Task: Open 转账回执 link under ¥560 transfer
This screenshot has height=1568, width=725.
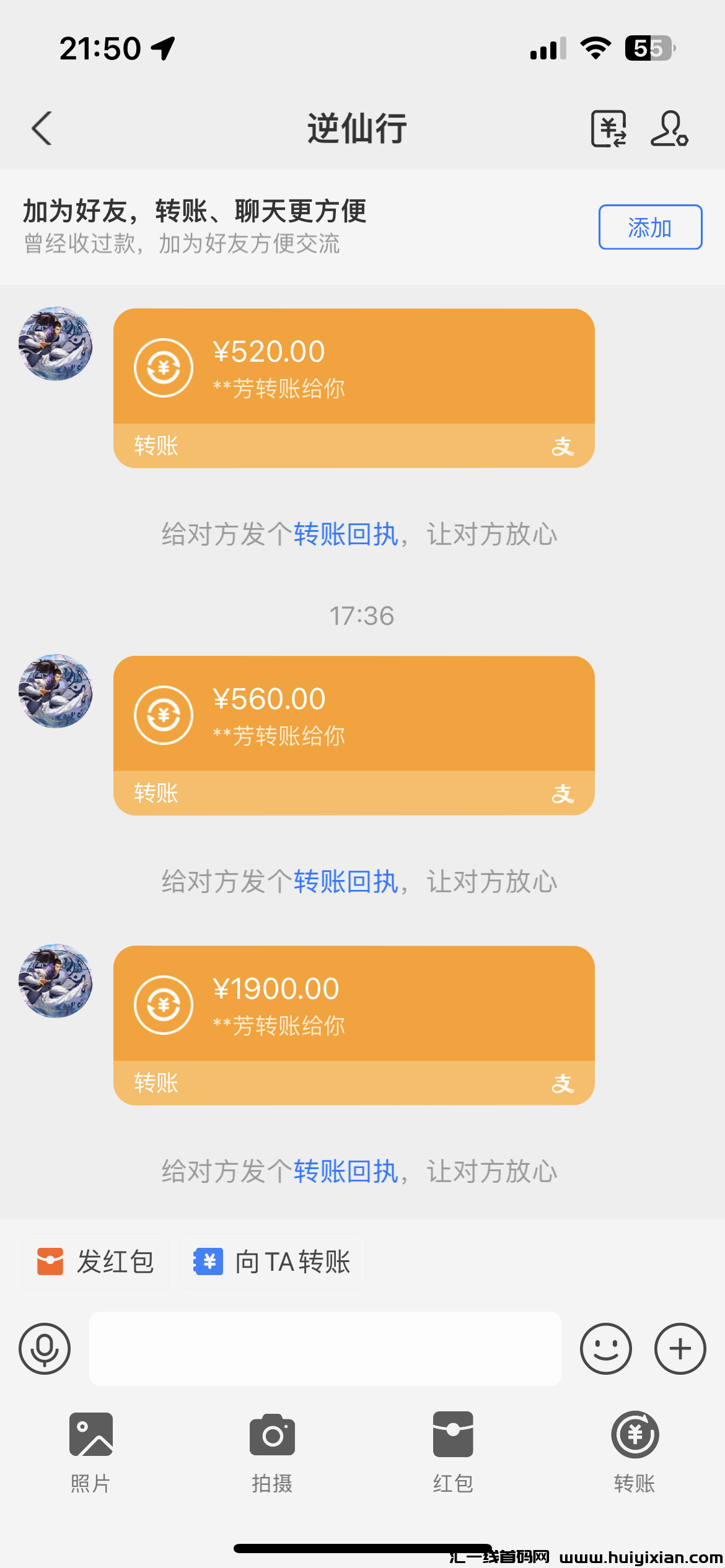Action: pyautogui.click(x=345, y=882)
